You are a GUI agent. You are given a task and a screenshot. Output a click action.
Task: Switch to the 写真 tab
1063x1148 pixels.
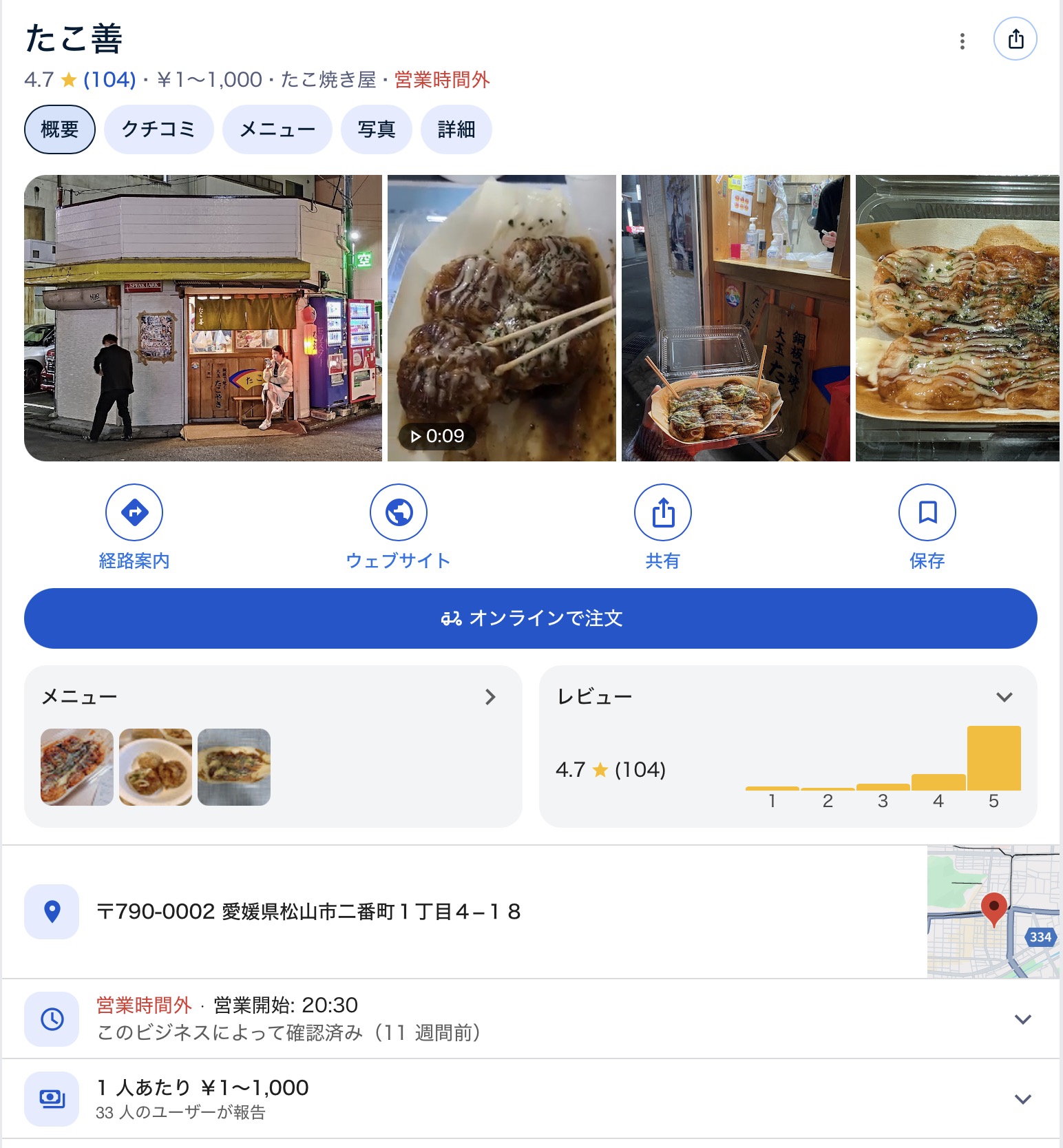coord(376,129)
